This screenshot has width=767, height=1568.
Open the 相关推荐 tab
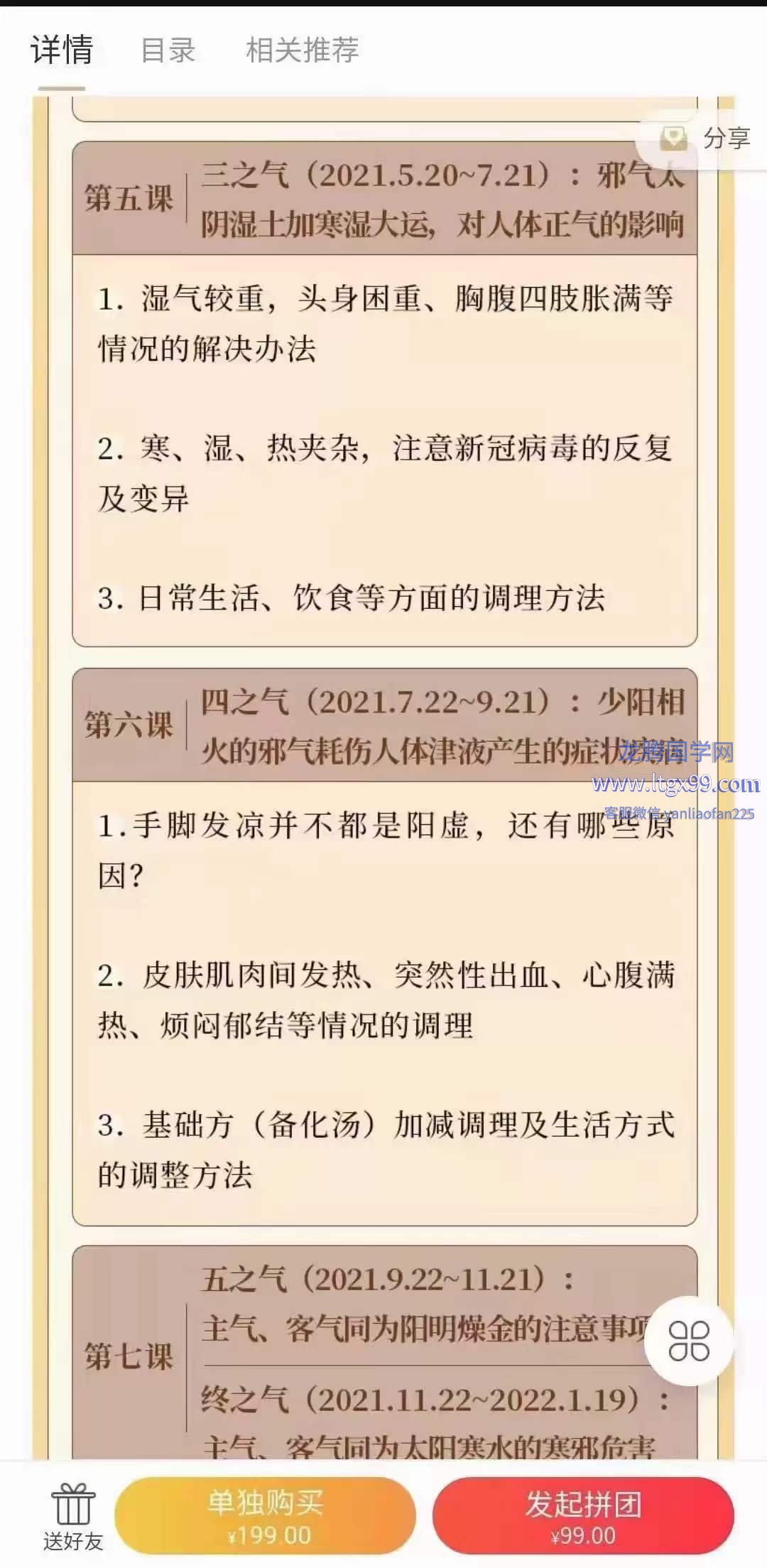pos(303,50)
